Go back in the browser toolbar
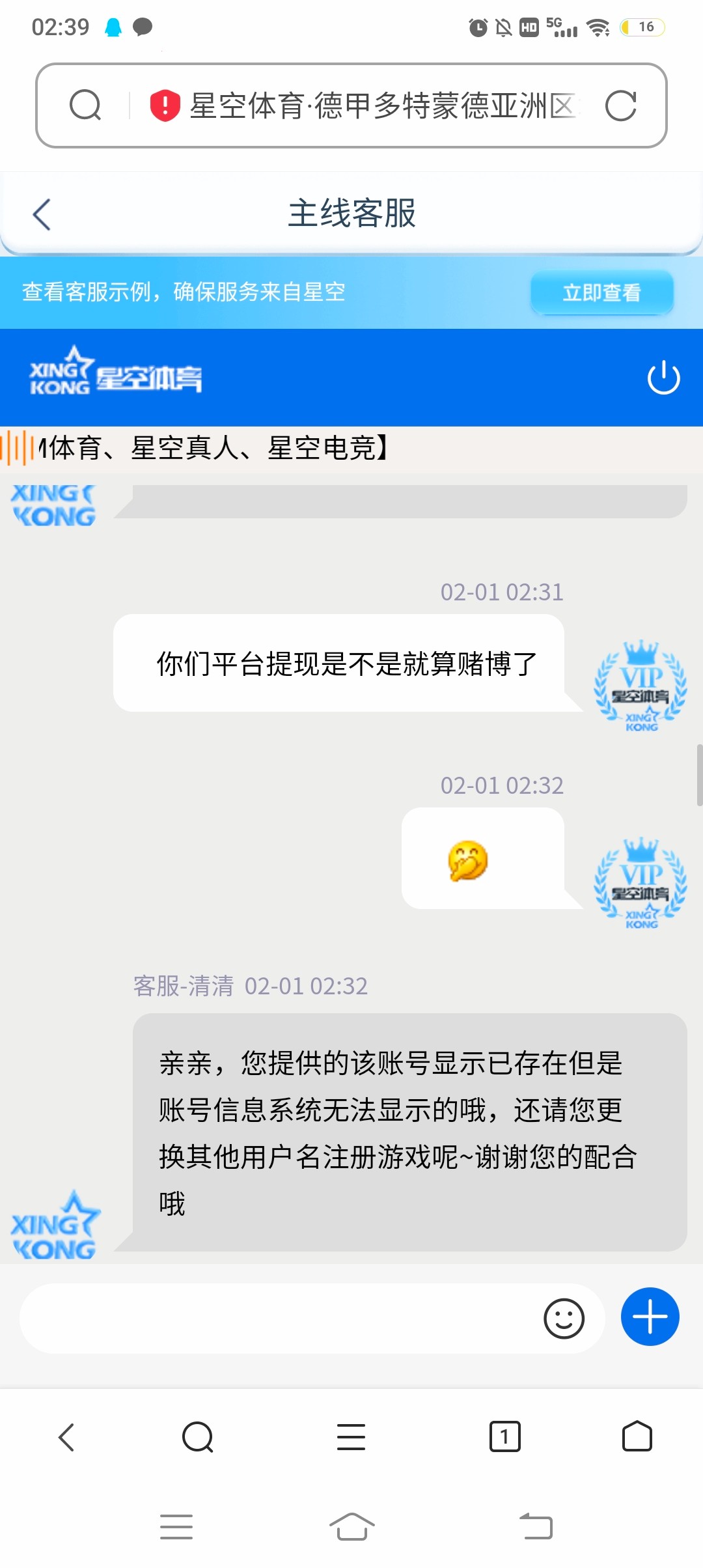This screenshot has width=703, height=1568. coord(66,1436)
